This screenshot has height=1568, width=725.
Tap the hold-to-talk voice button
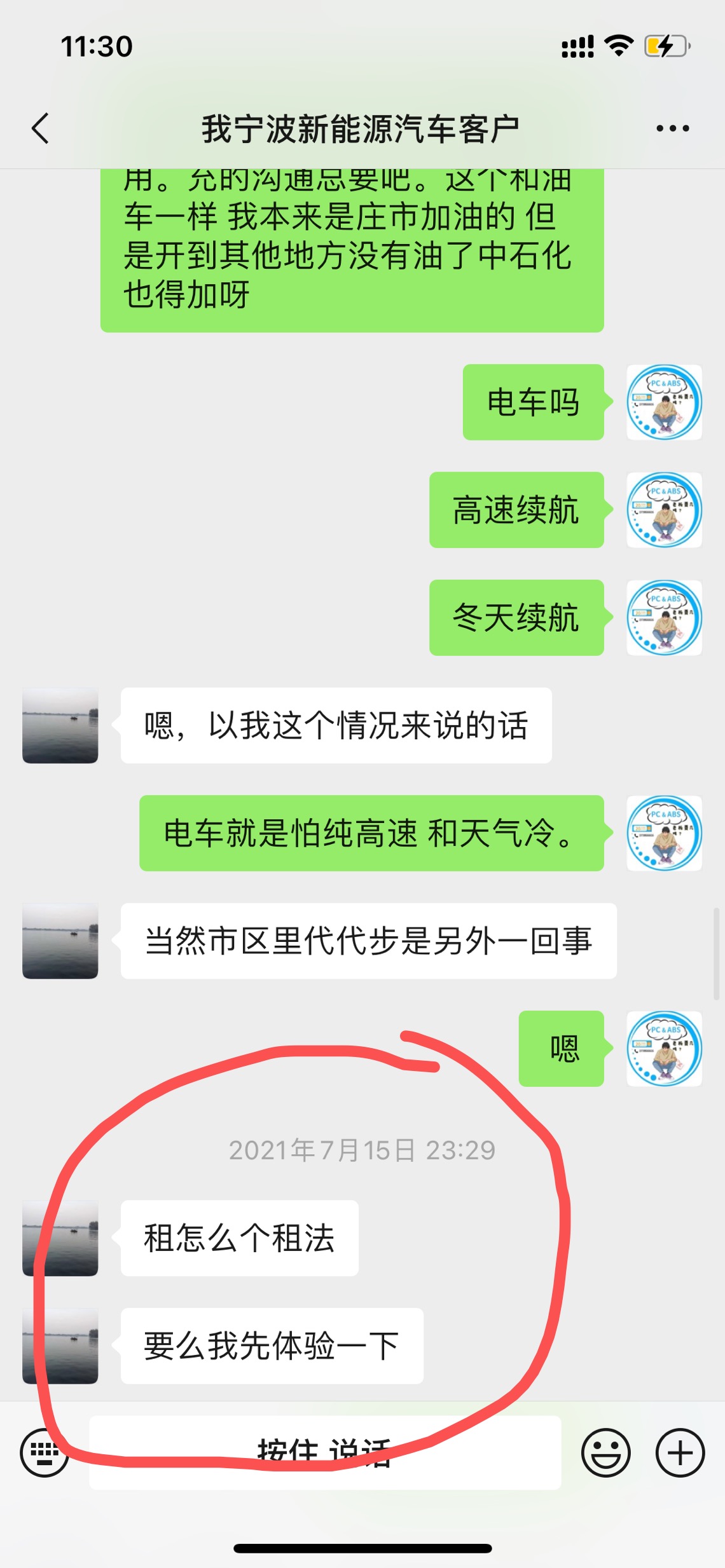pos(324,1452)
